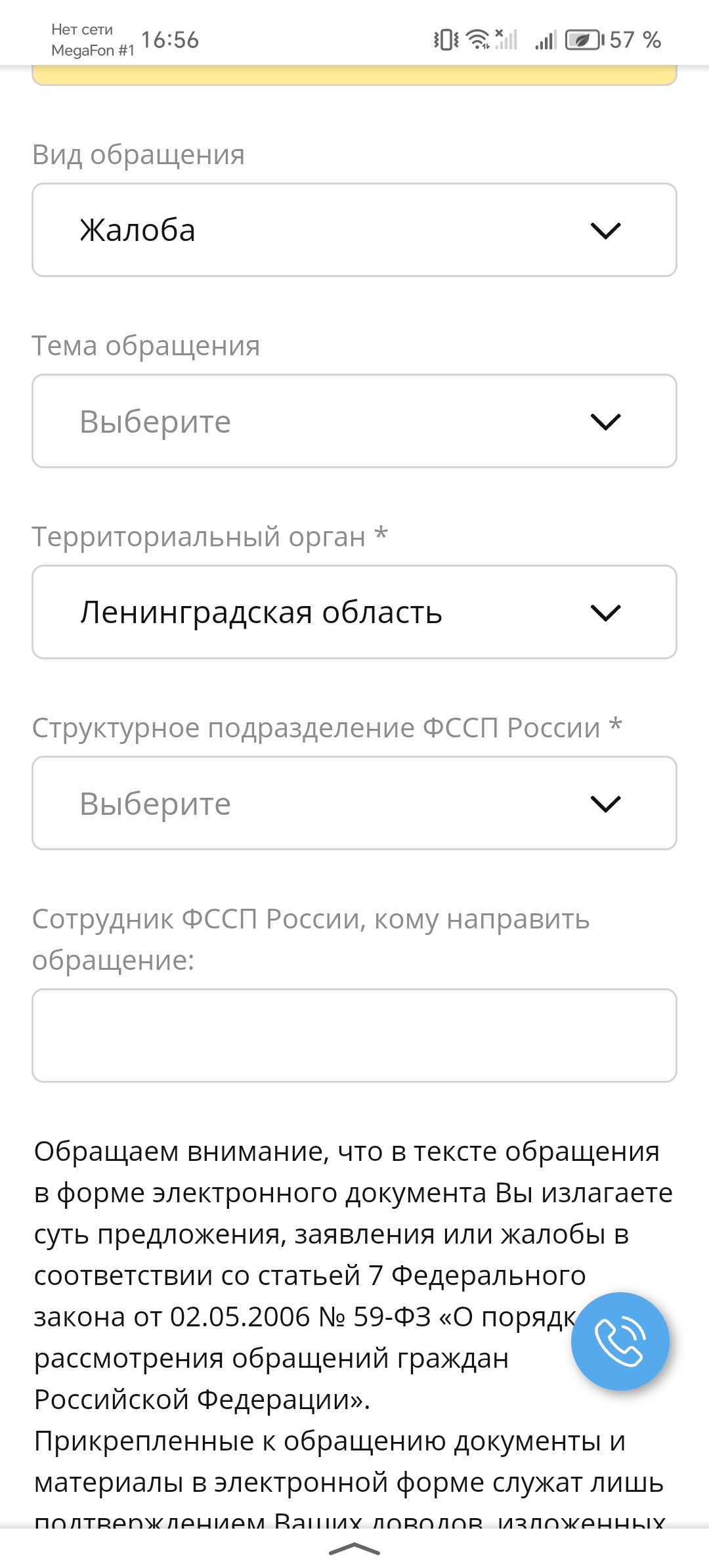Viewport: 709px width, 1568px height.
Task: Focus the Сотрудник ФССП России text field
Action: point(354,1035)
